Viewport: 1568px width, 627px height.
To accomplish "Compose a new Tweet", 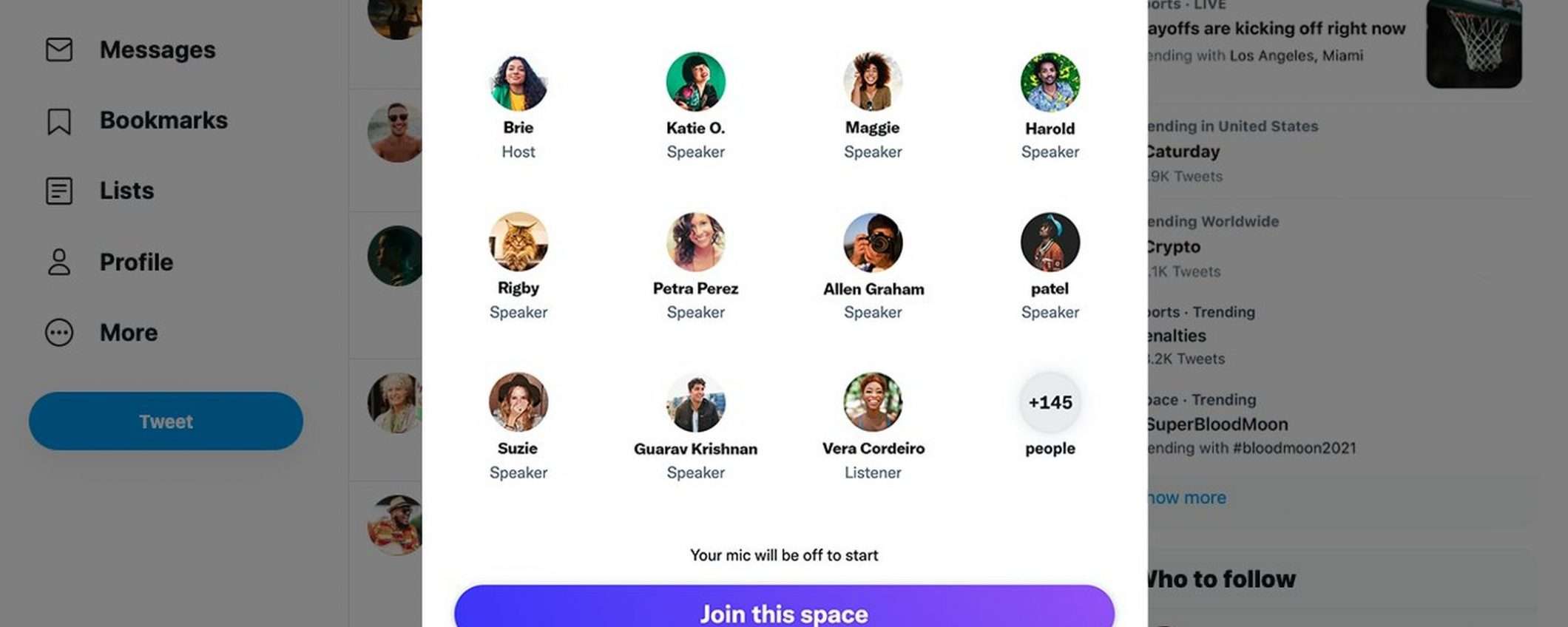I will (x=166, y=421).
